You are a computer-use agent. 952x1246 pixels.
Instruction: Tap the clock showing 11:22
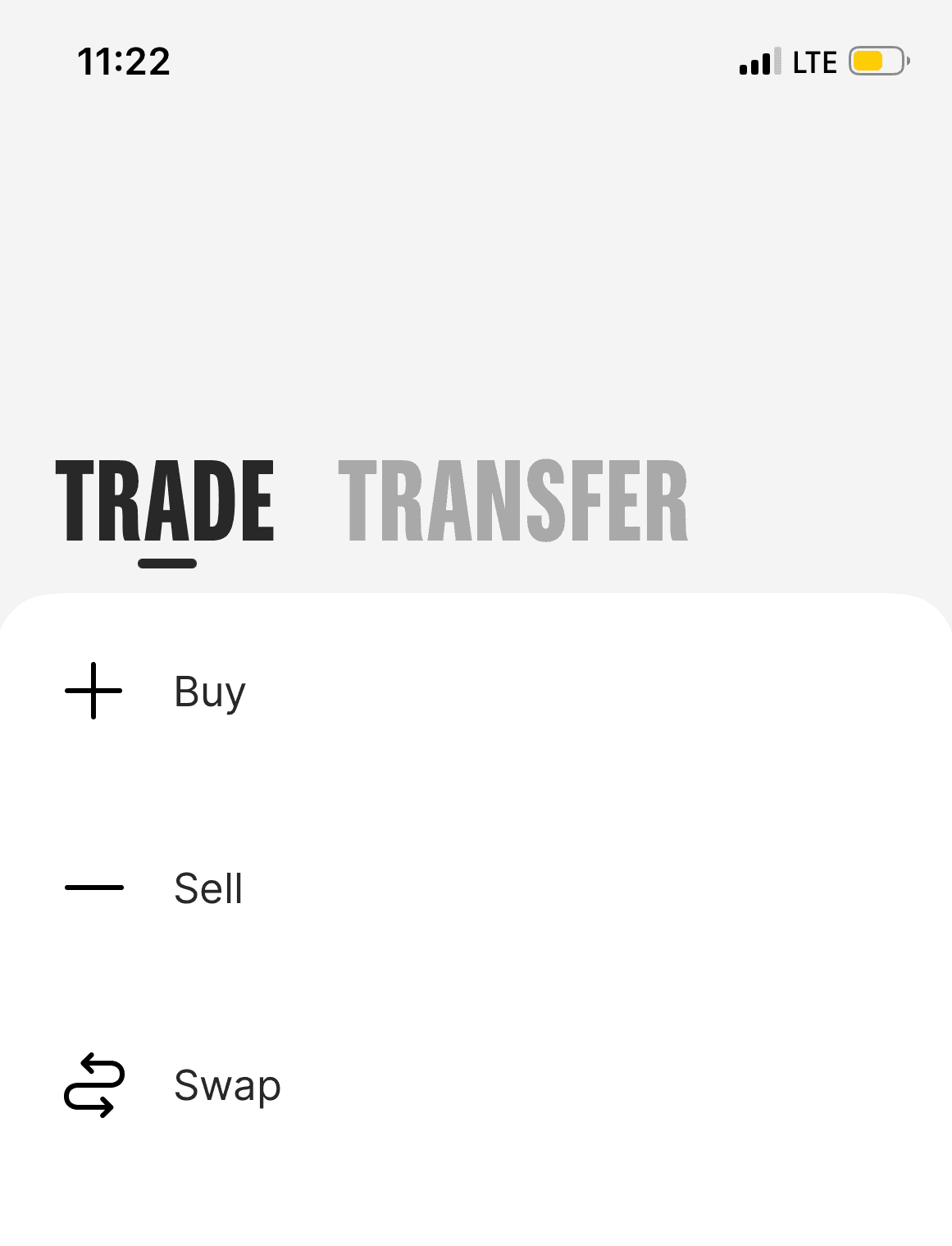(x=124, y=61)
